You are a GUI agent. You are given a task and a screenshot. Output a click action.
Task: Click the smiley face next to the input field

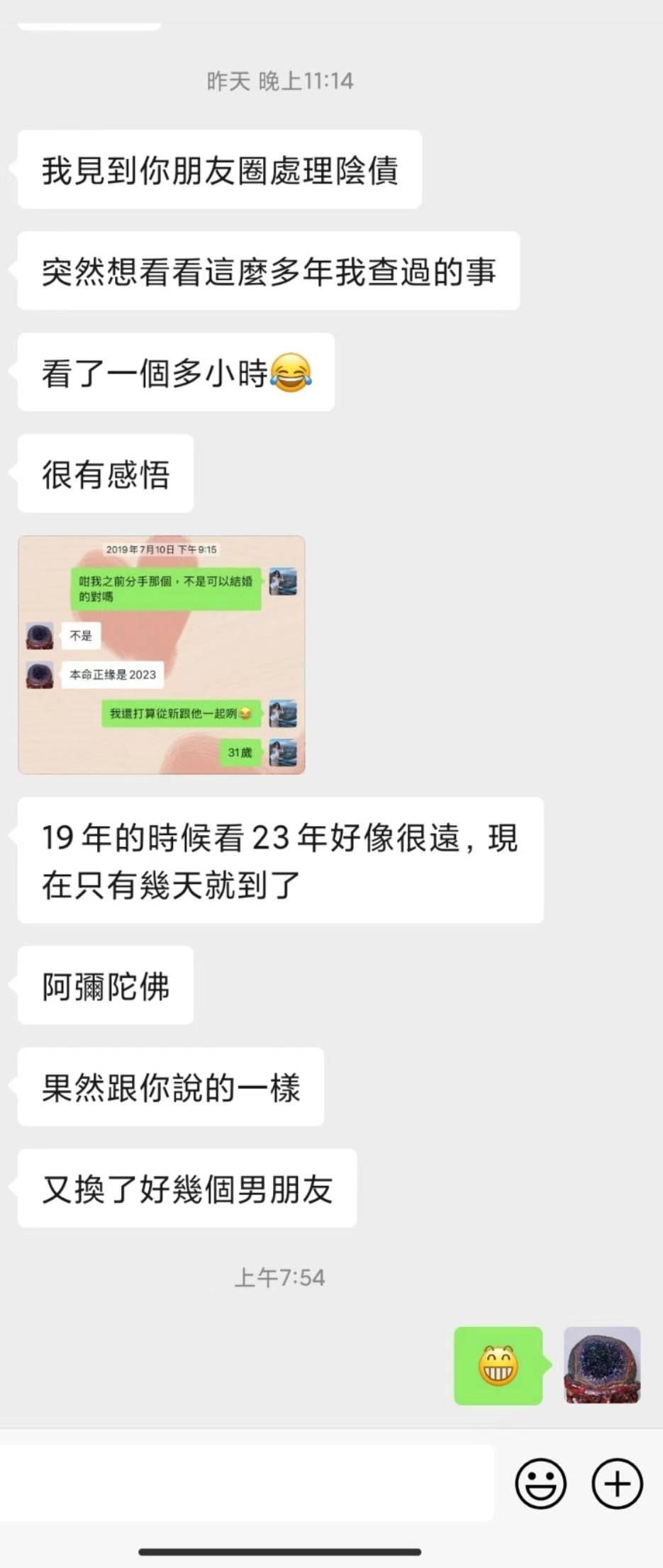[x=542, y=1484]
